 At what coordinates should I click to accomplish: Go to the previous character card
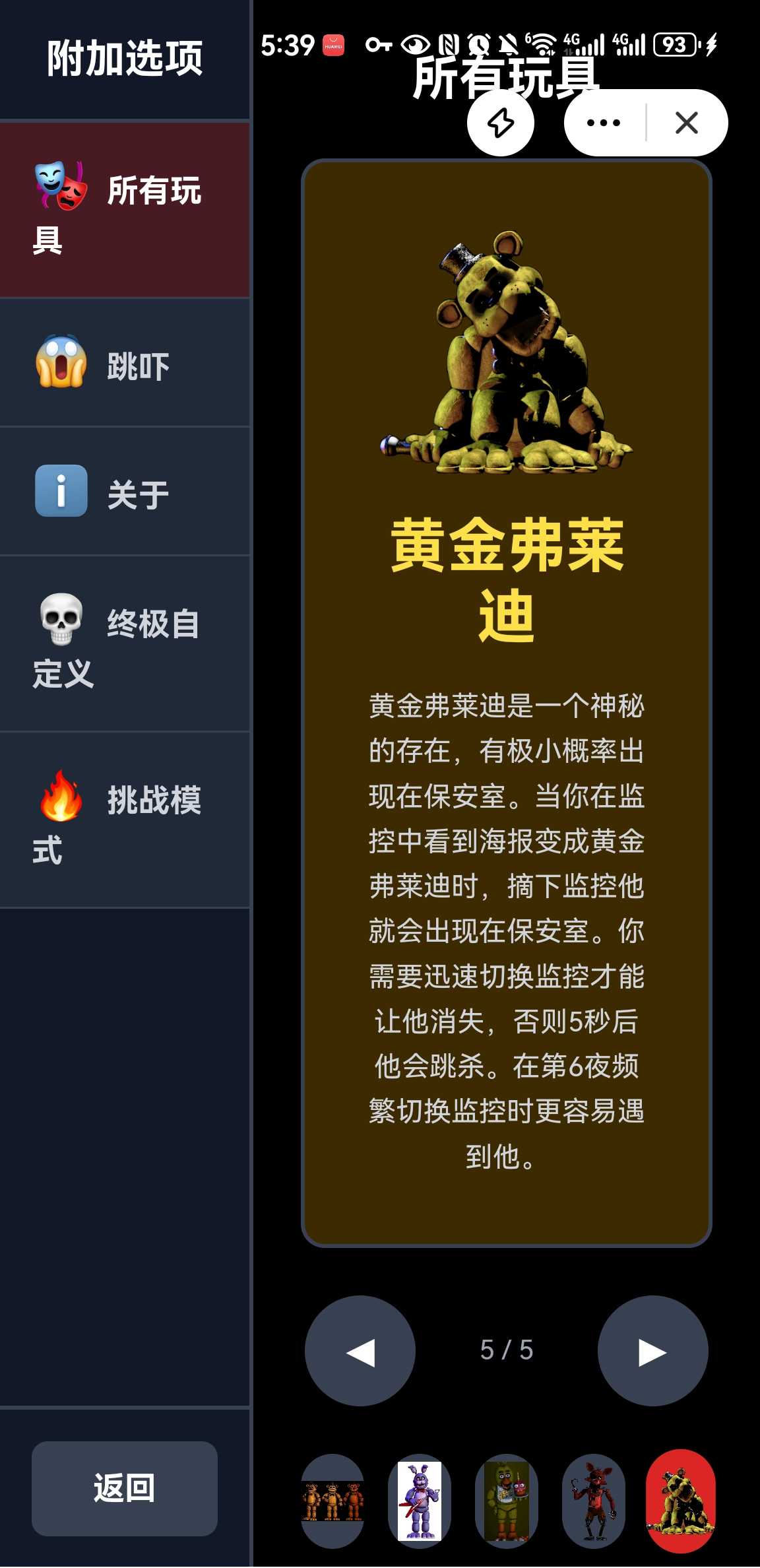click(360, 1351)
